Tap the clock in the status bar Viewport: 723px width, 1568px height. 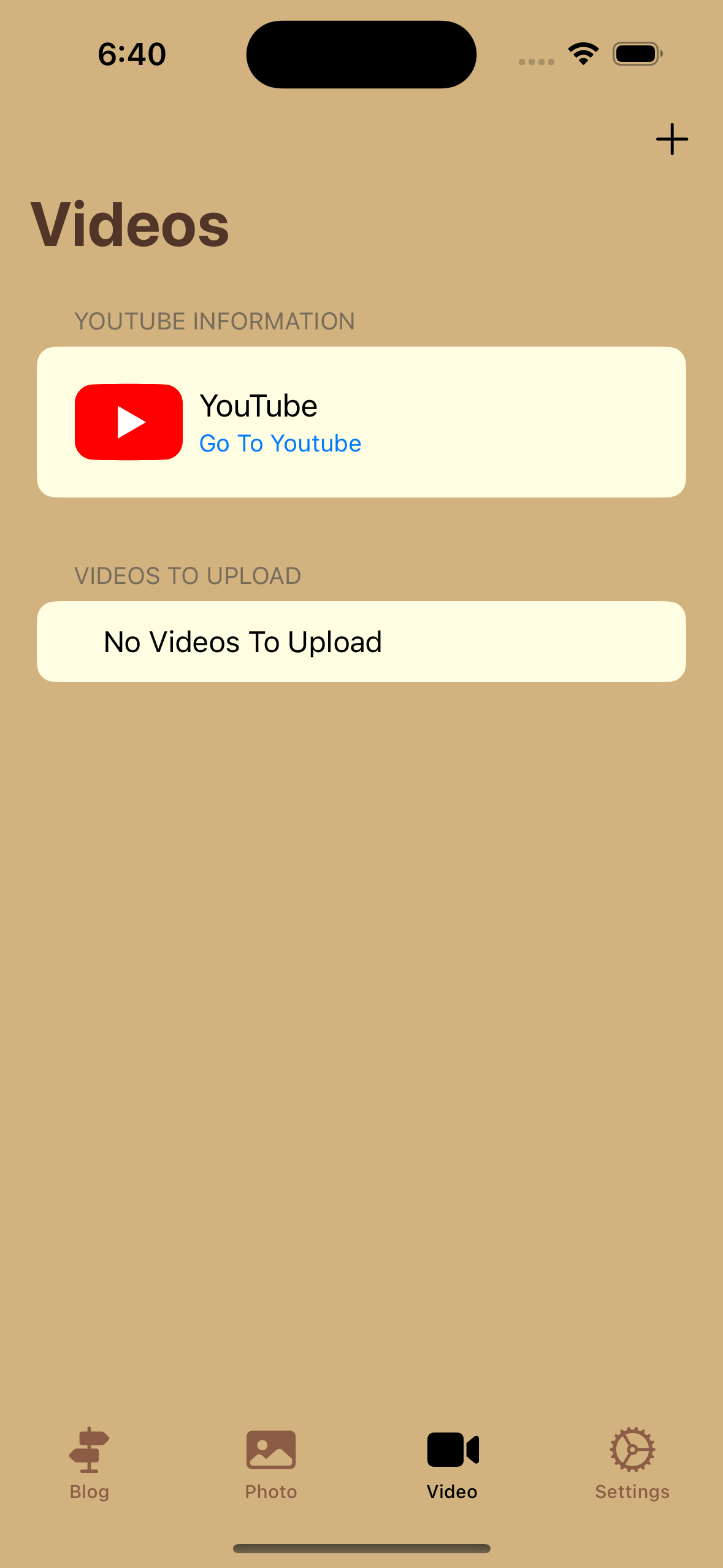(x=131, y=53)
